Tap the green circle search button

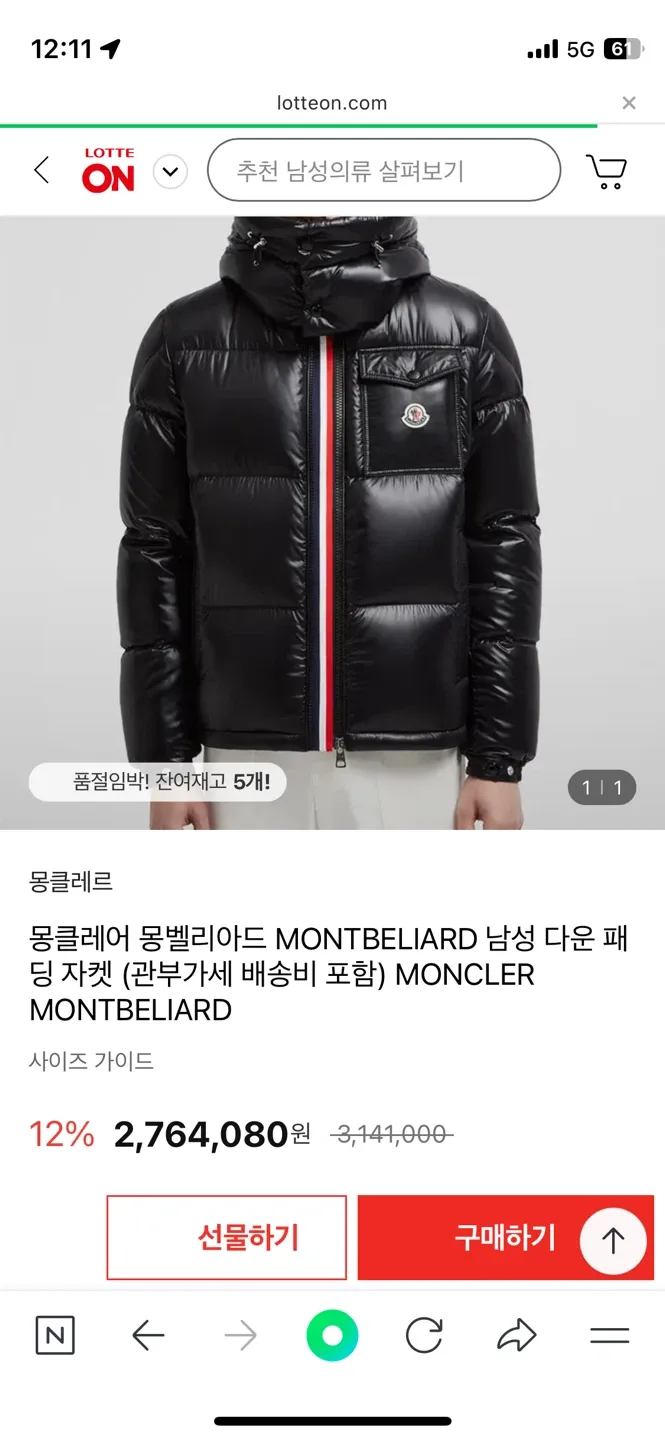332,1336
